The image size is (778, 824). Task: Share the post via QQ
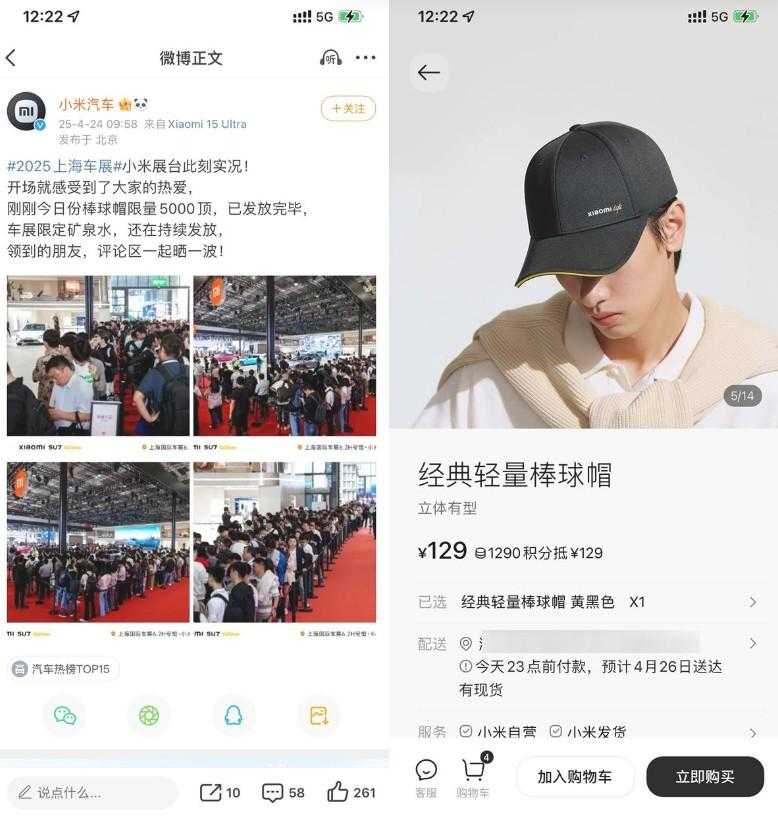tap(233, 717)
